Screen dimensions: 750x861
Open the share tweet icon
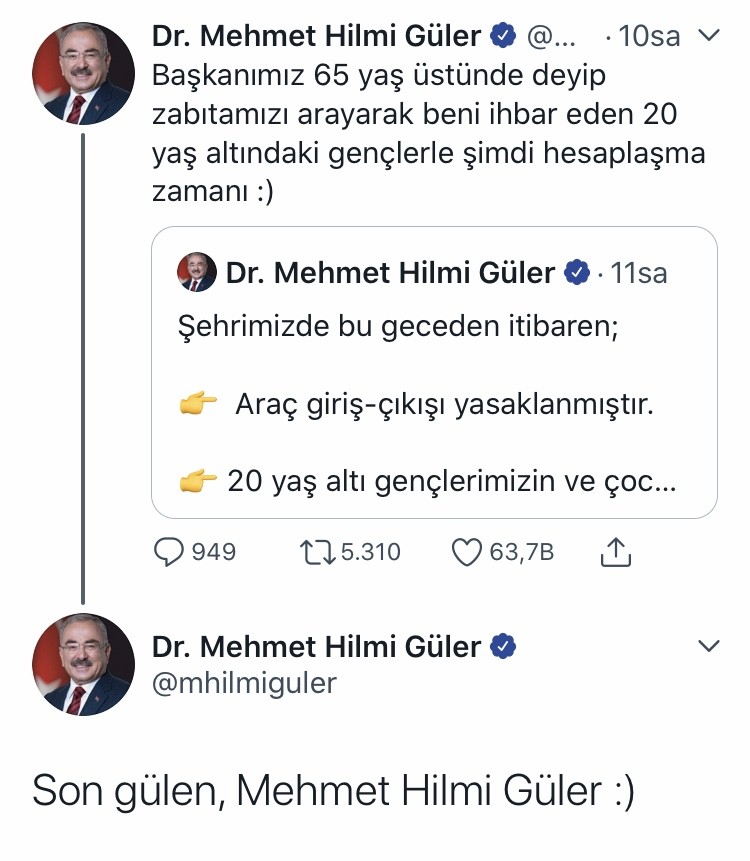[x=617, y=551]
